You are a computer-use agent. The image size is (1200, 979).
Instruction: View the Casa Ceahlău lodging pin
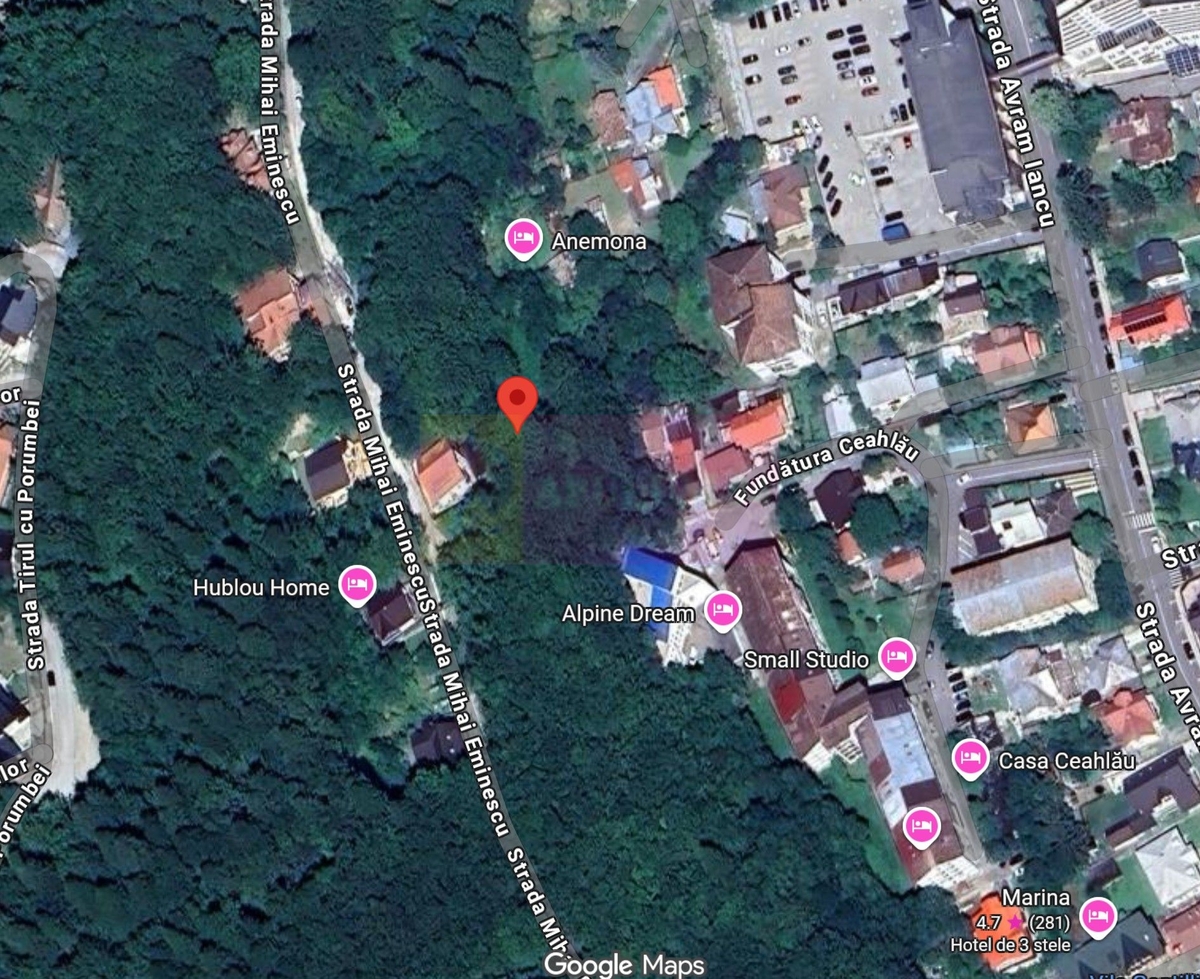pos(969,758)
